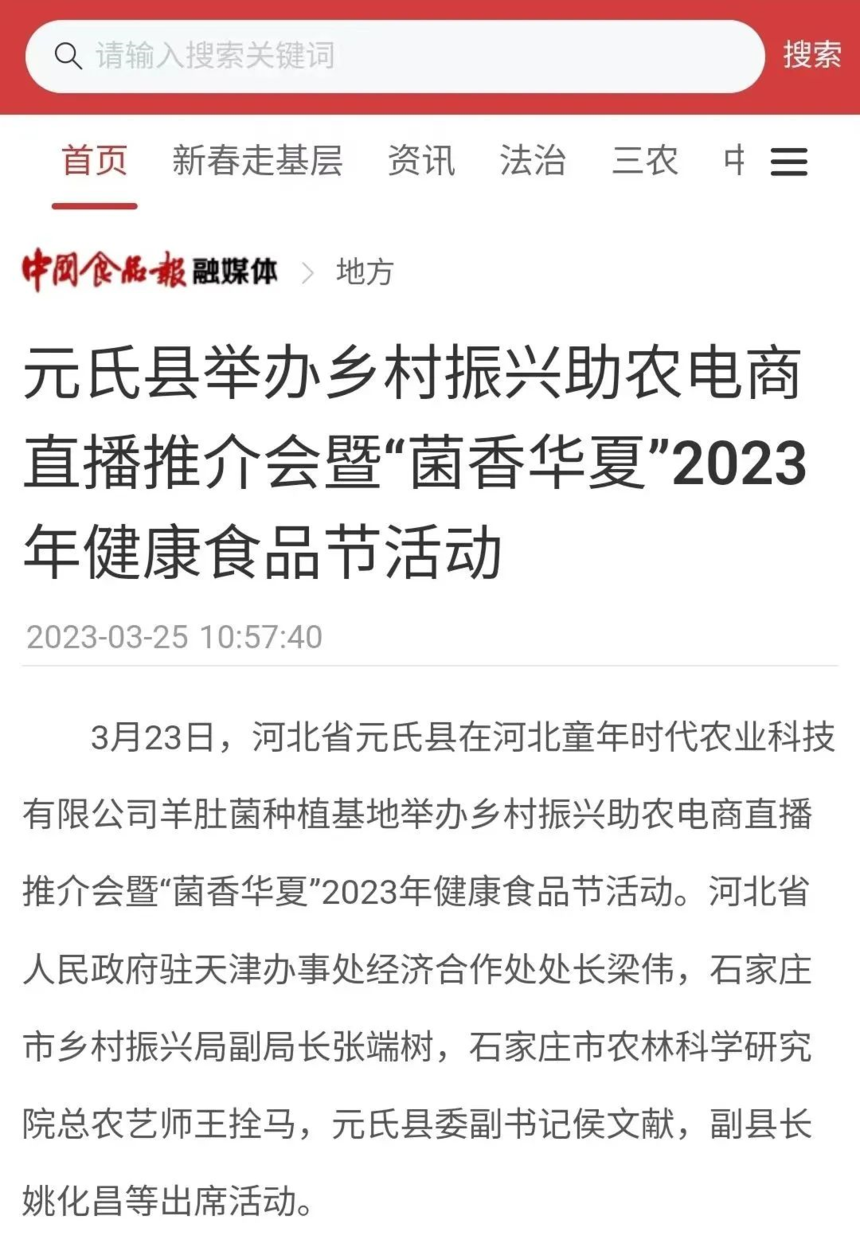Open the 地方 breadcrumb link
Screen dimensions: 860x1251
pyautogui.click(x=365, y=271)
